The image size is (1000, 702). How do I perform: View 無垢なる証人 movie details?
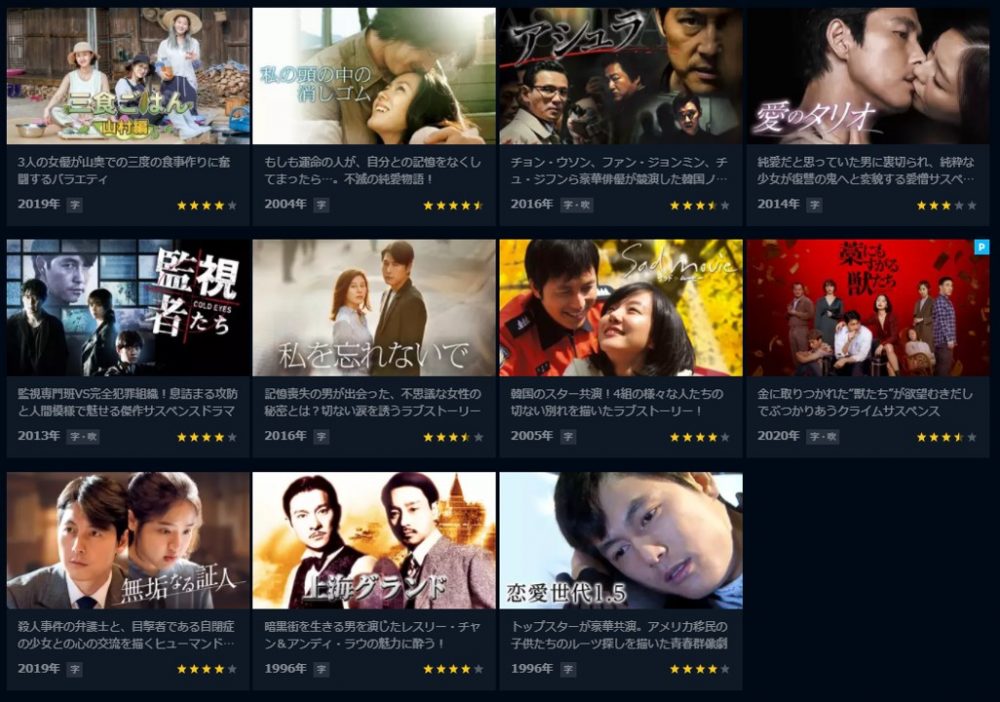click(128, 541)
